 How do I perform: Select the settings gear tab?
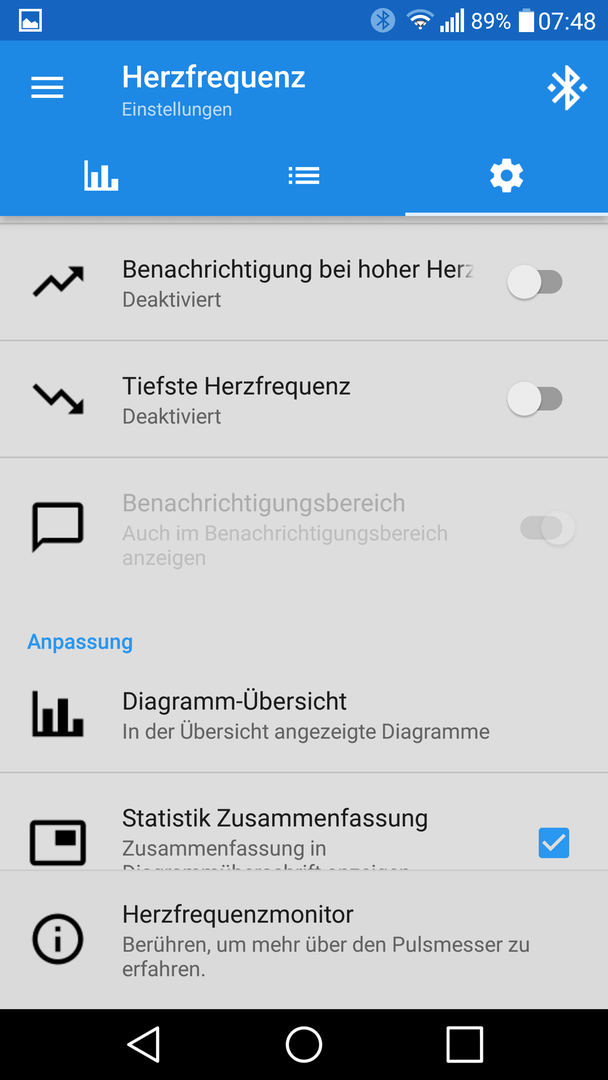click(x=507, y=176)
